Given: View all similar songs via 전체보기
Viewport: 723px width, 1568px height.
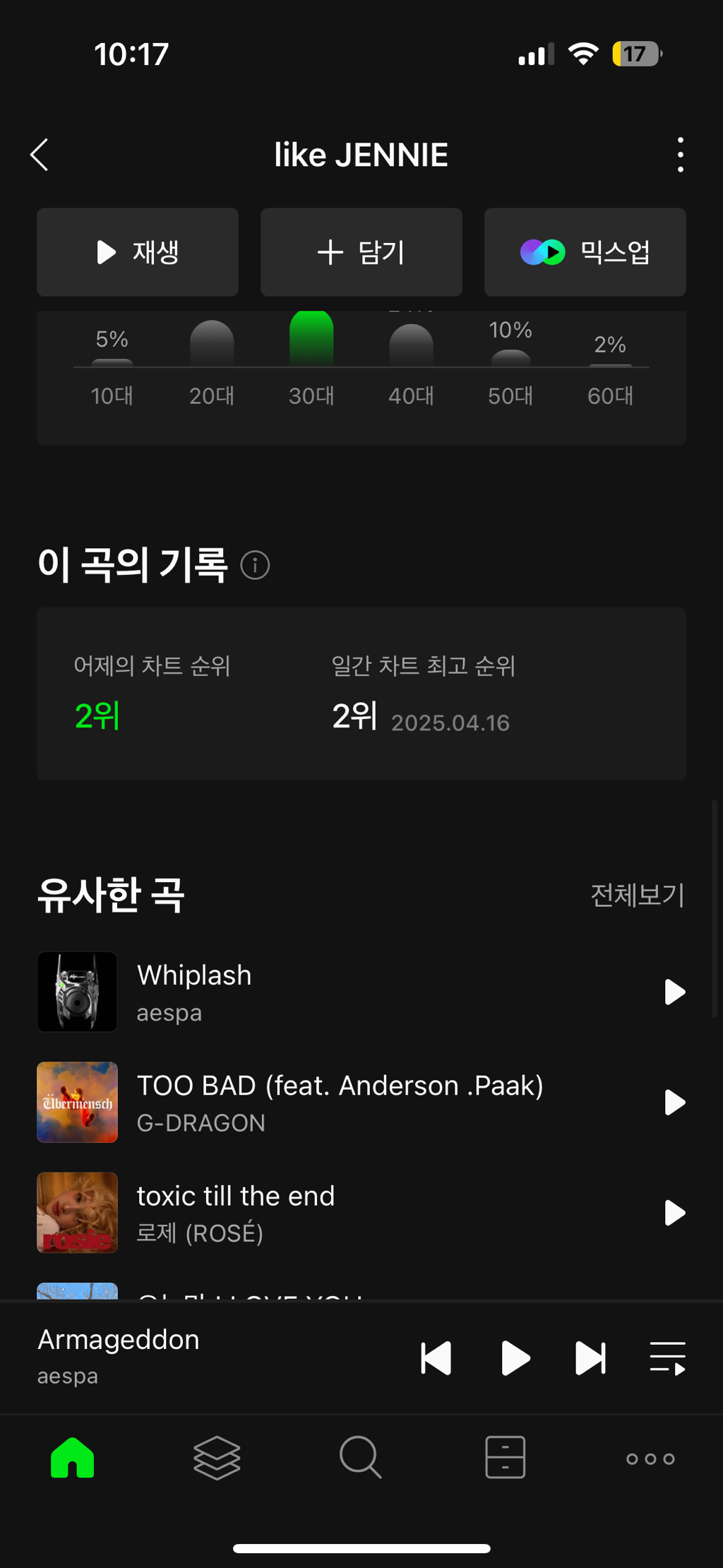Looking at the screenshot, I should tap(637, 895).
